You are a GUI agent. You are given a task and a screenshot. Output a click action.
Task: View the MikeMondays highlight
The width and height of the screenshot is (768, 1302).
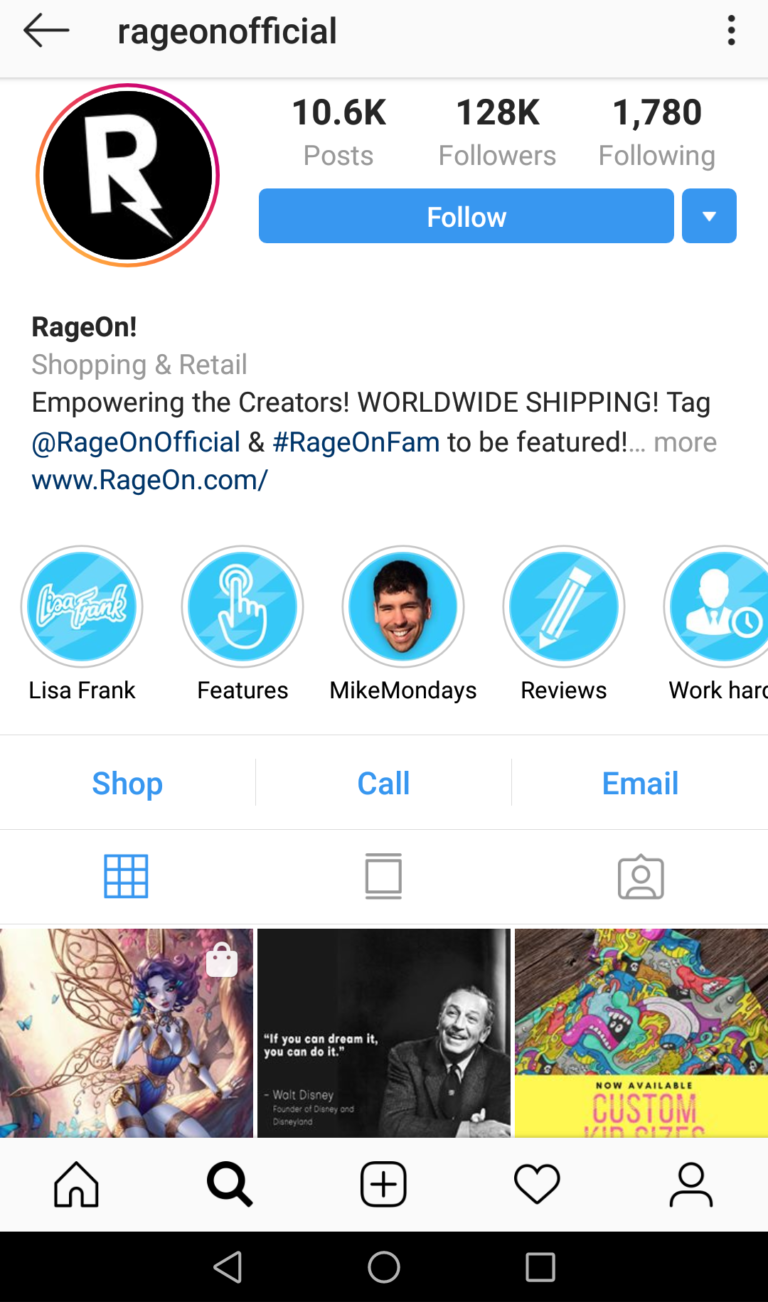tap(403, 607)
